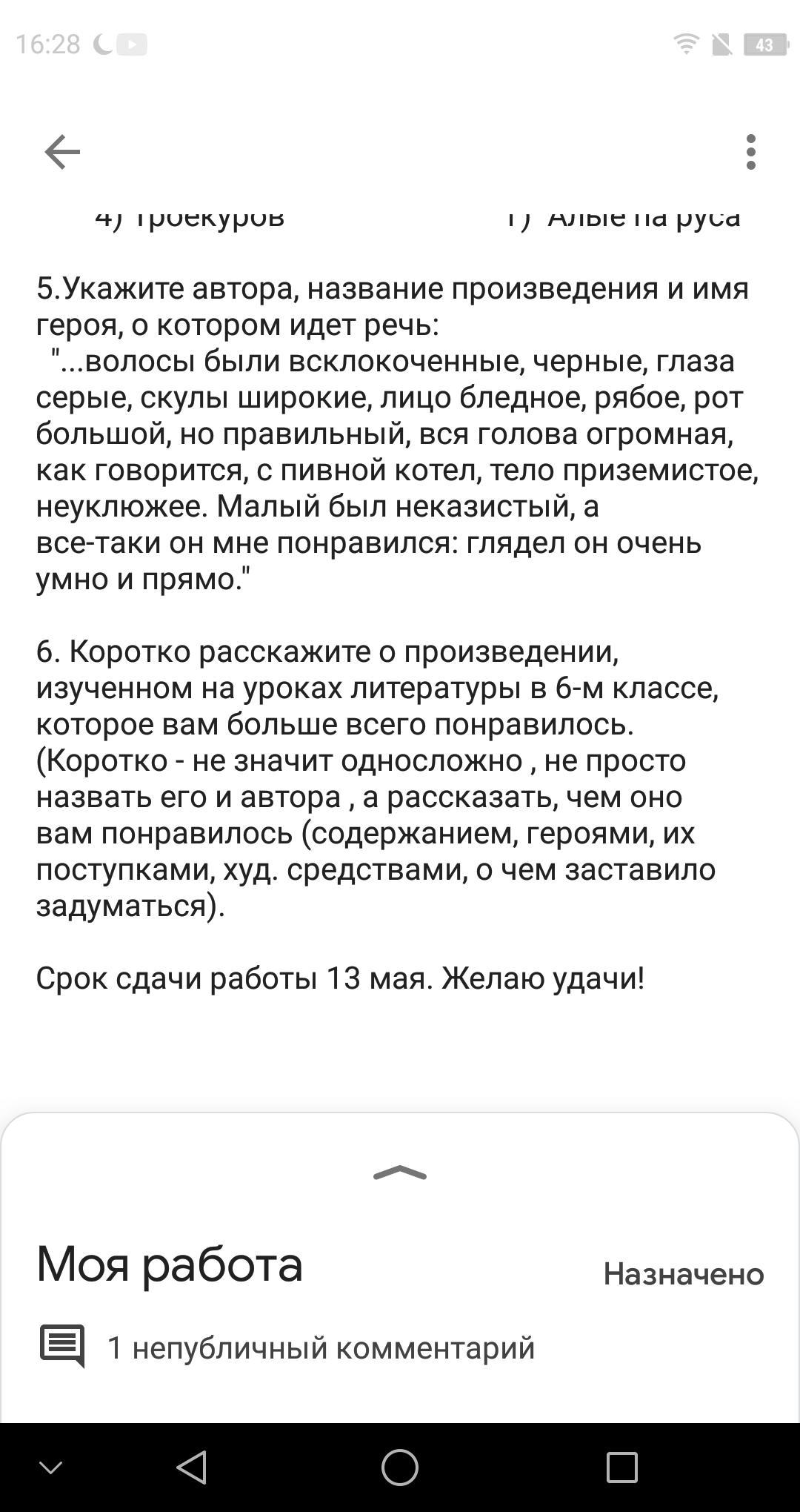The image size is (800, 1512).
Task: Open 1 непубличный комментарий
Action: (320, 1347)
